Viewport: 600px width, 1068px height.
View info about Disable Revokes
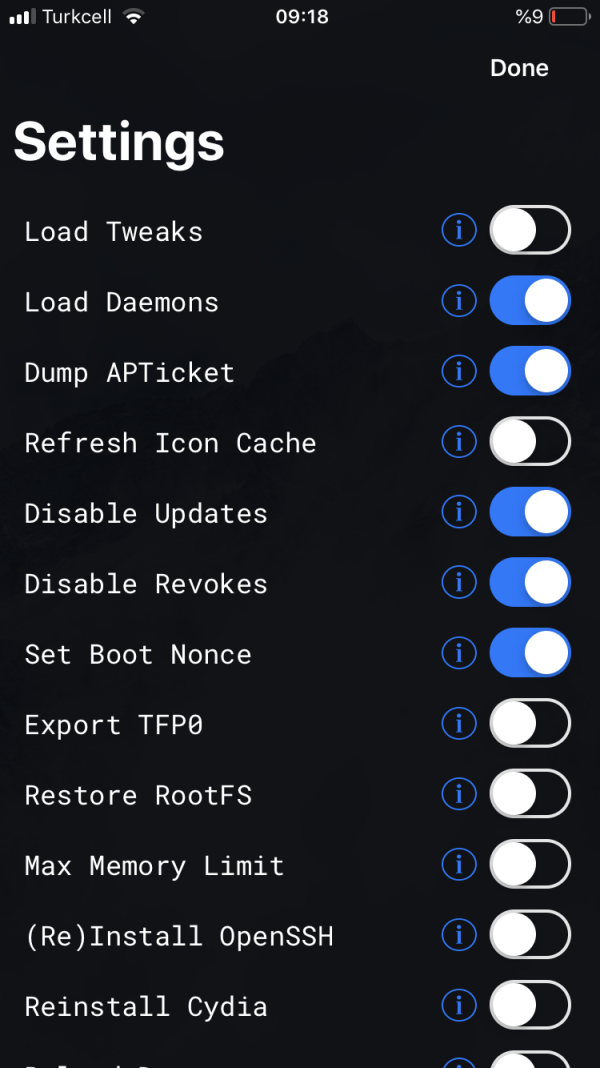[x=459, y=583]
